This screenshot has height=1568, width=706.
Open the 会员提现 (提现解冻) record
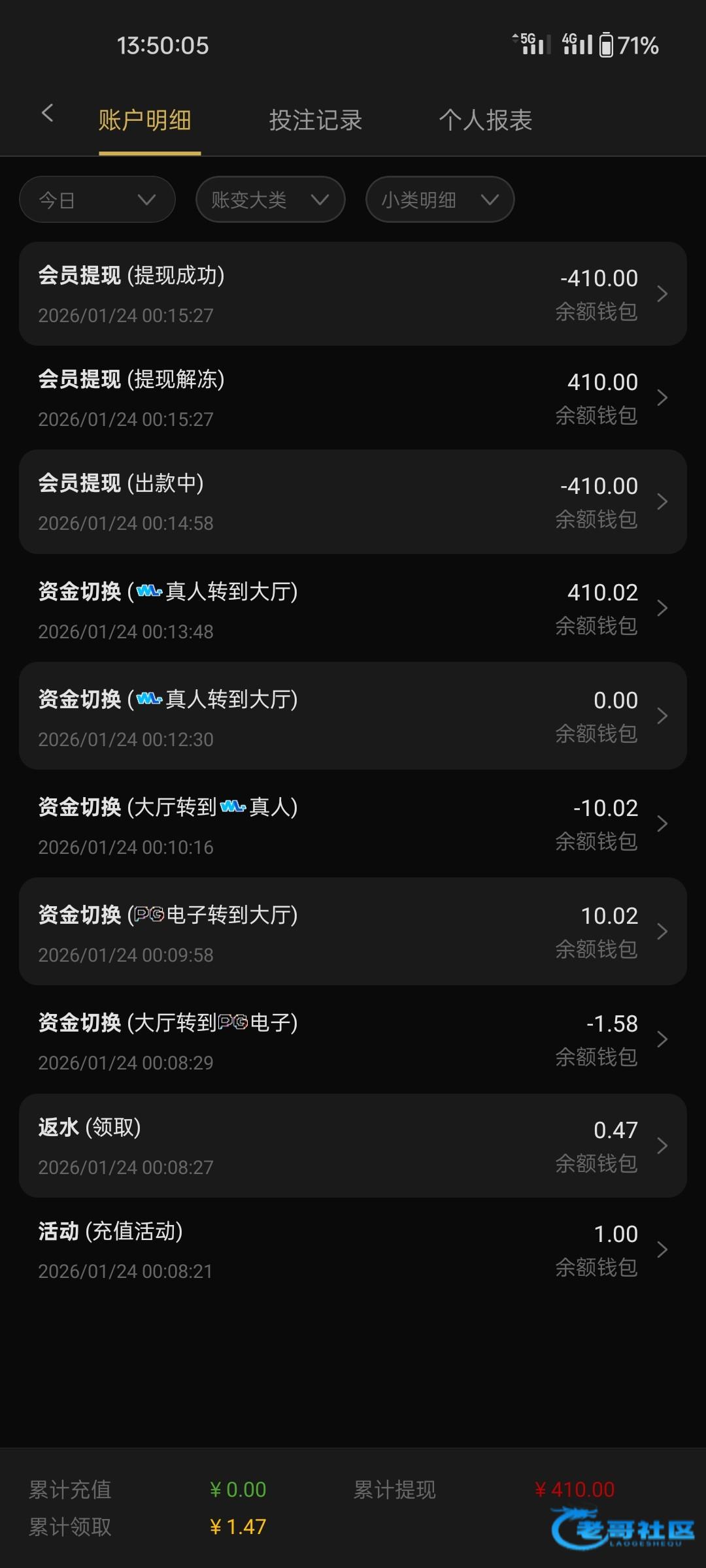tap(353, 398)
